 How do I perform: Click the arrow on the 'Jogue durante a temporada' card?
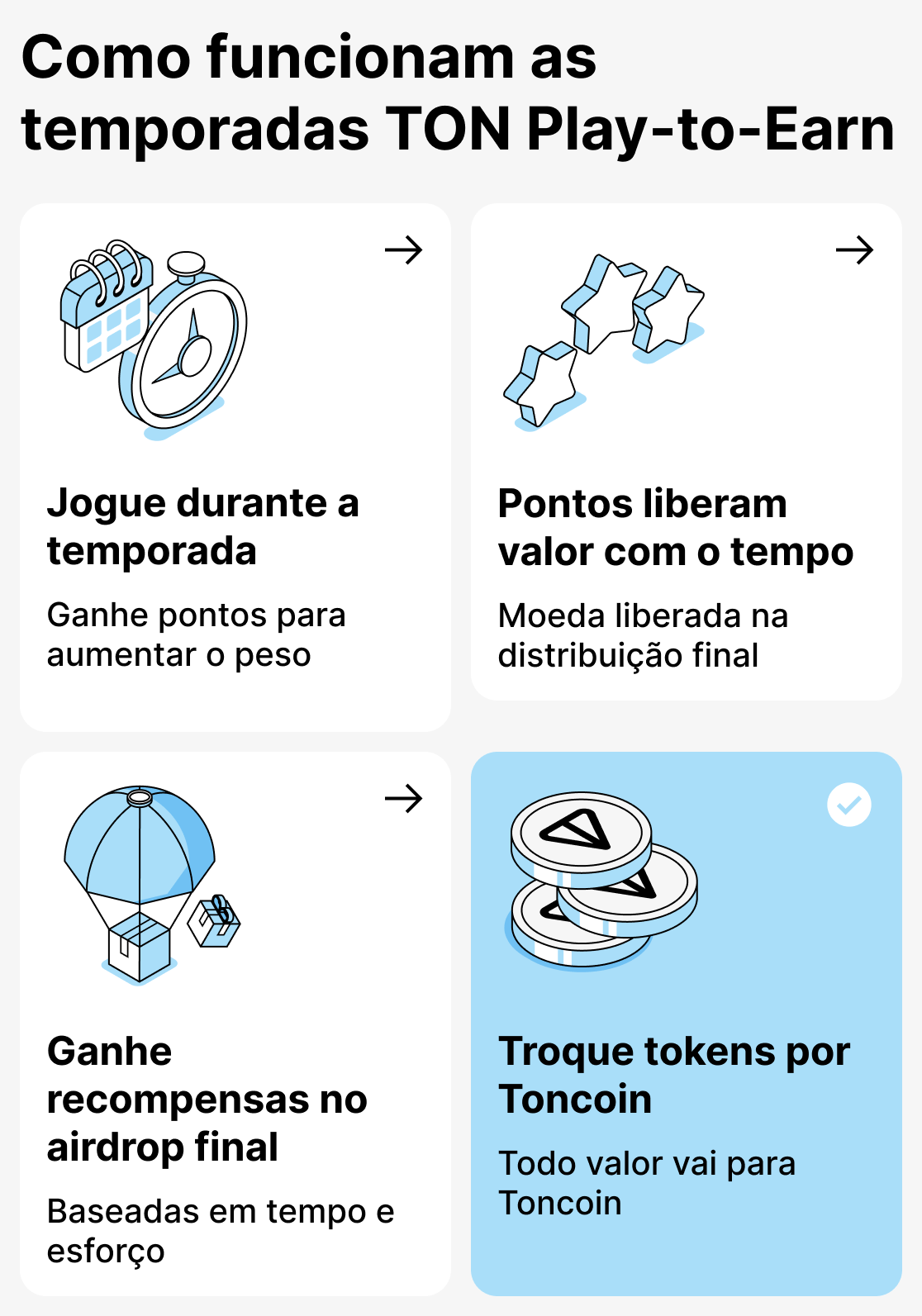tap(405, 249)
